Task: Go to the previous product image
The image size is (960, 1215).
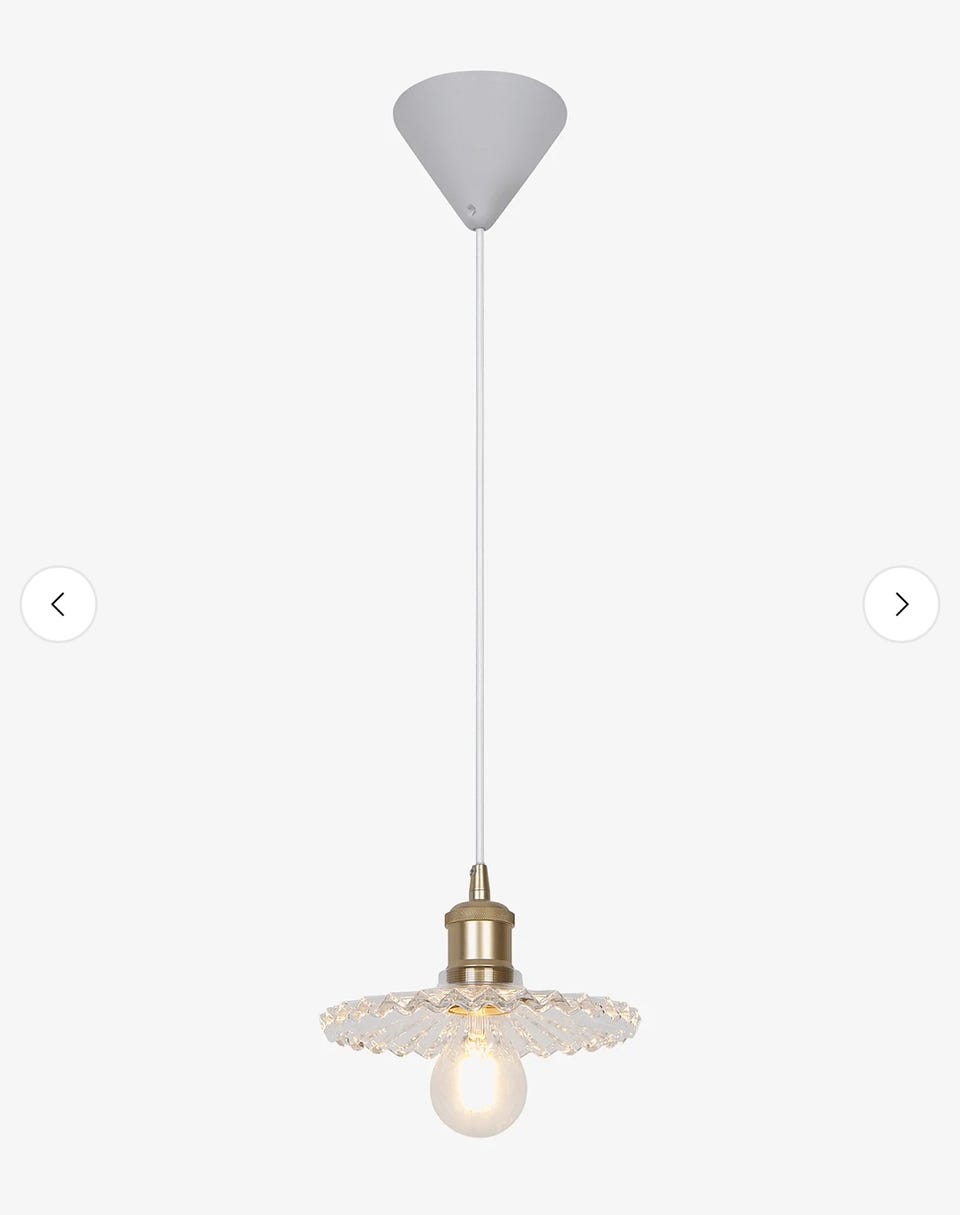Action: click(x=58, y=604)
